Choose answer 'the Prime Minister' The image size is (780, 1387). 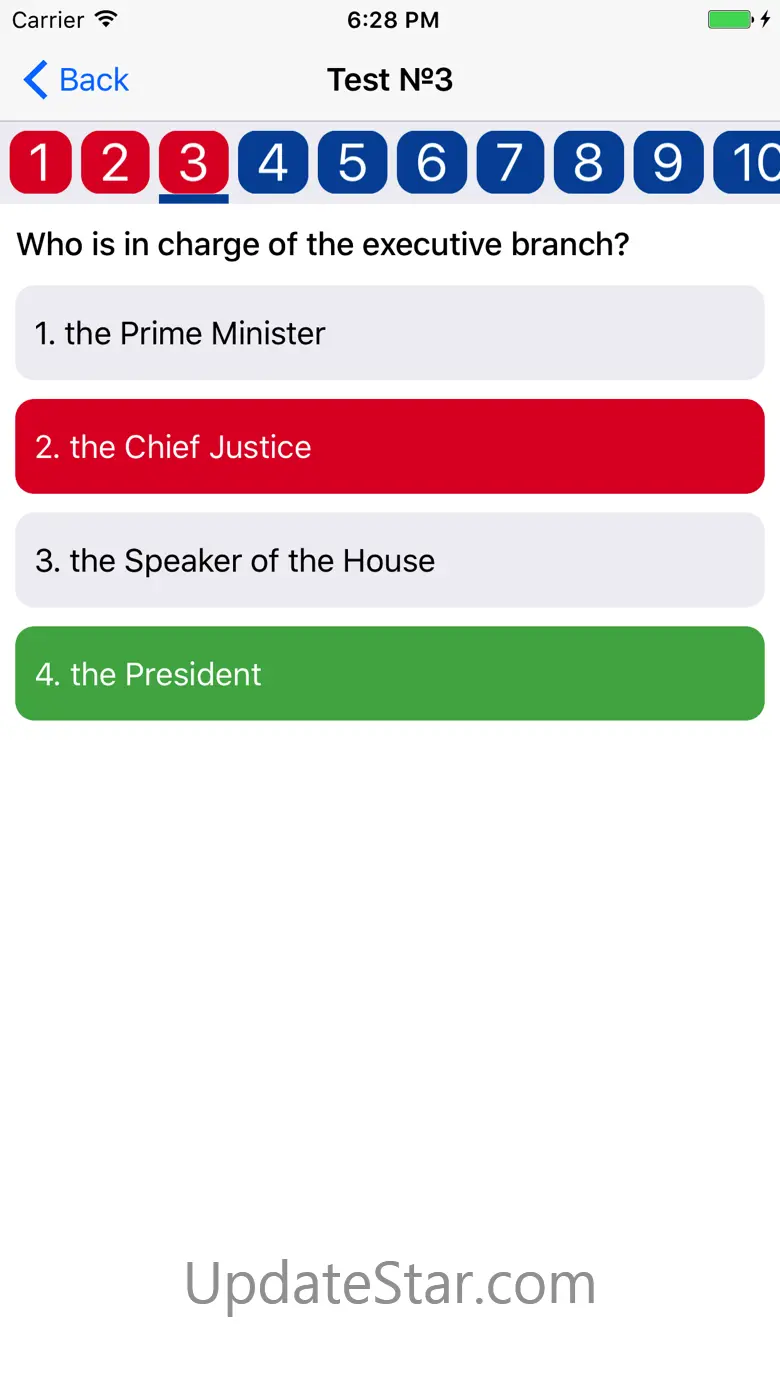tap(390, 333)
